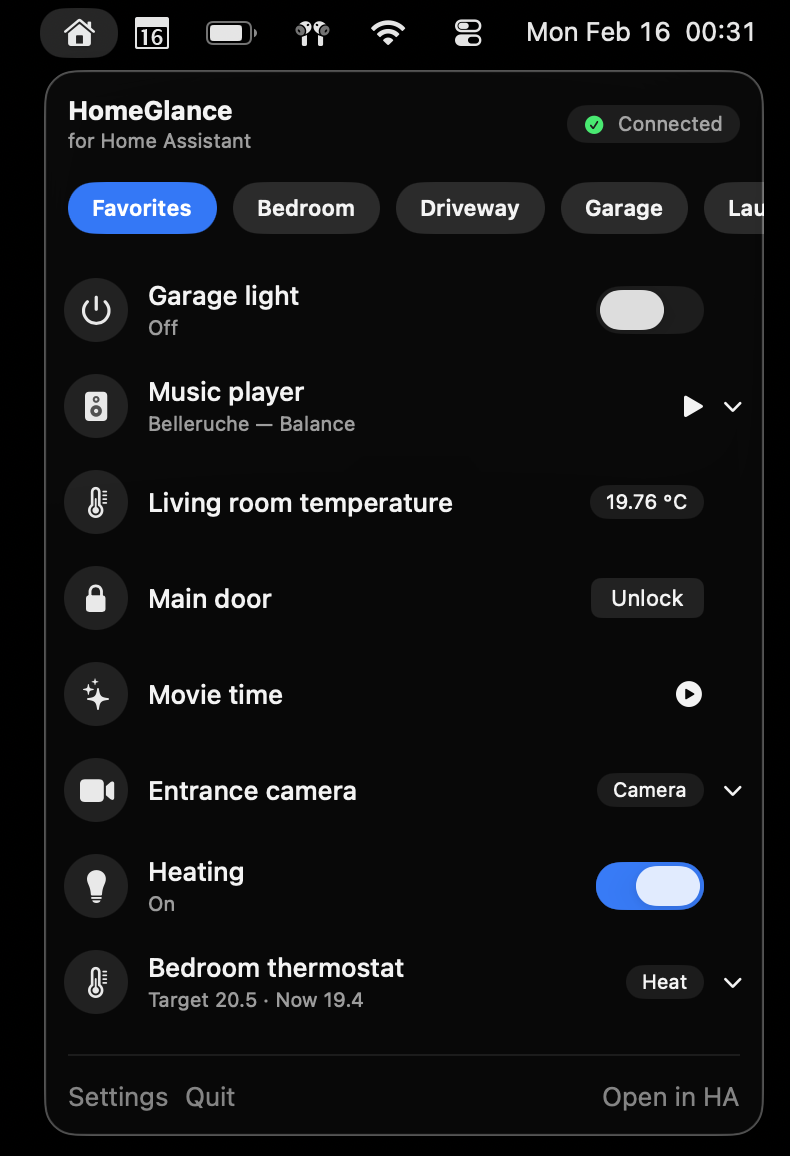Tap the Camera button for Entrance camera
790x1156 pixels.
tap(649, 790)
